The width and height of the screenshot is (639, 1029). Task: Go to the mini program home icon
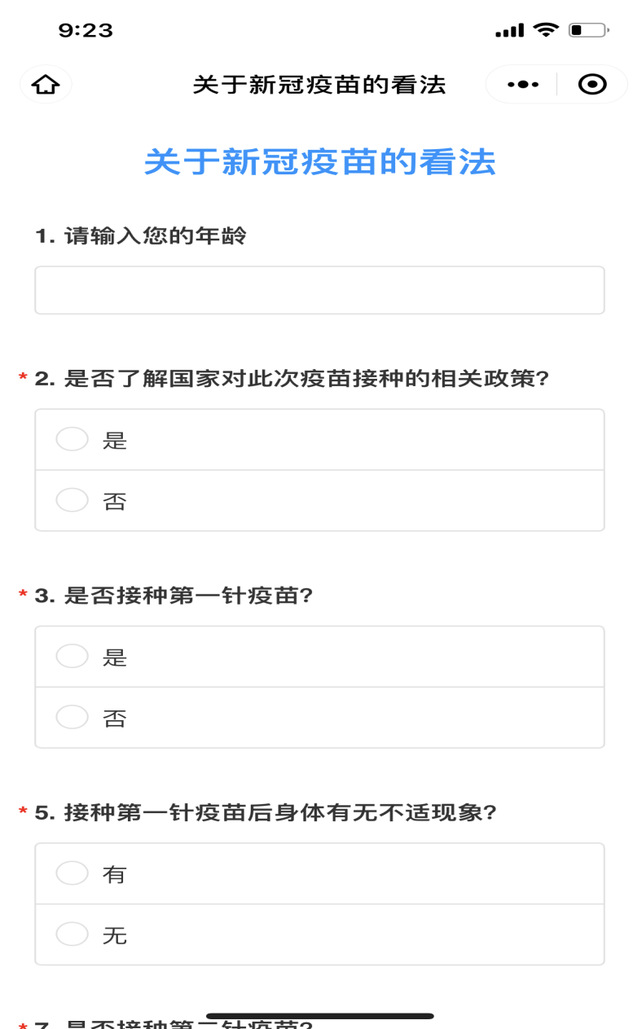pos(46,85)
